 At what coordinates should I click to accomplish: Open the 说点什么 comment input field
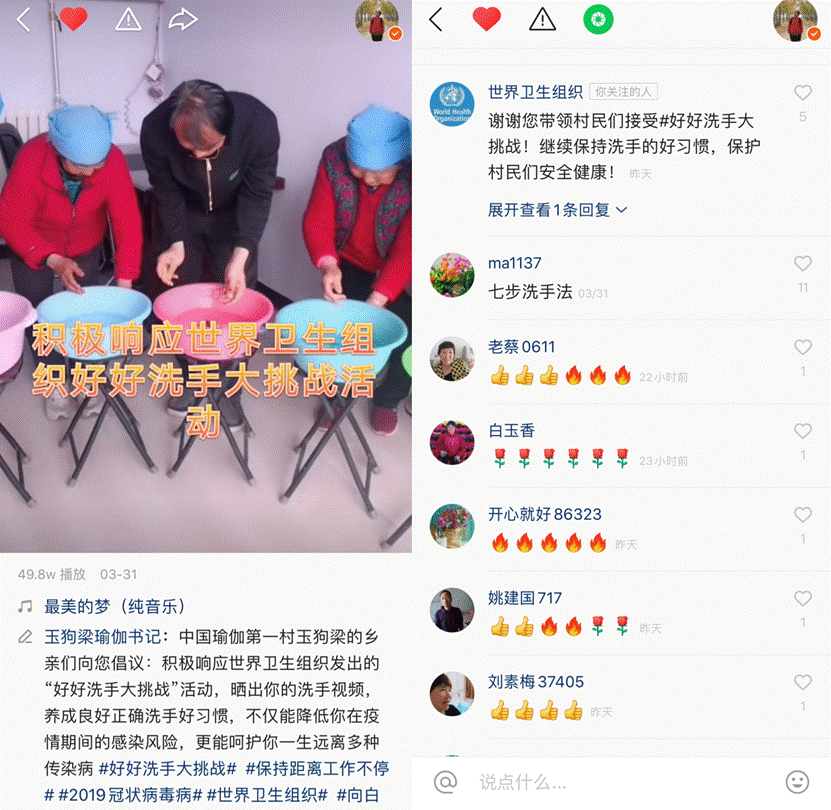pyautogui.click(x=600, y=782)
